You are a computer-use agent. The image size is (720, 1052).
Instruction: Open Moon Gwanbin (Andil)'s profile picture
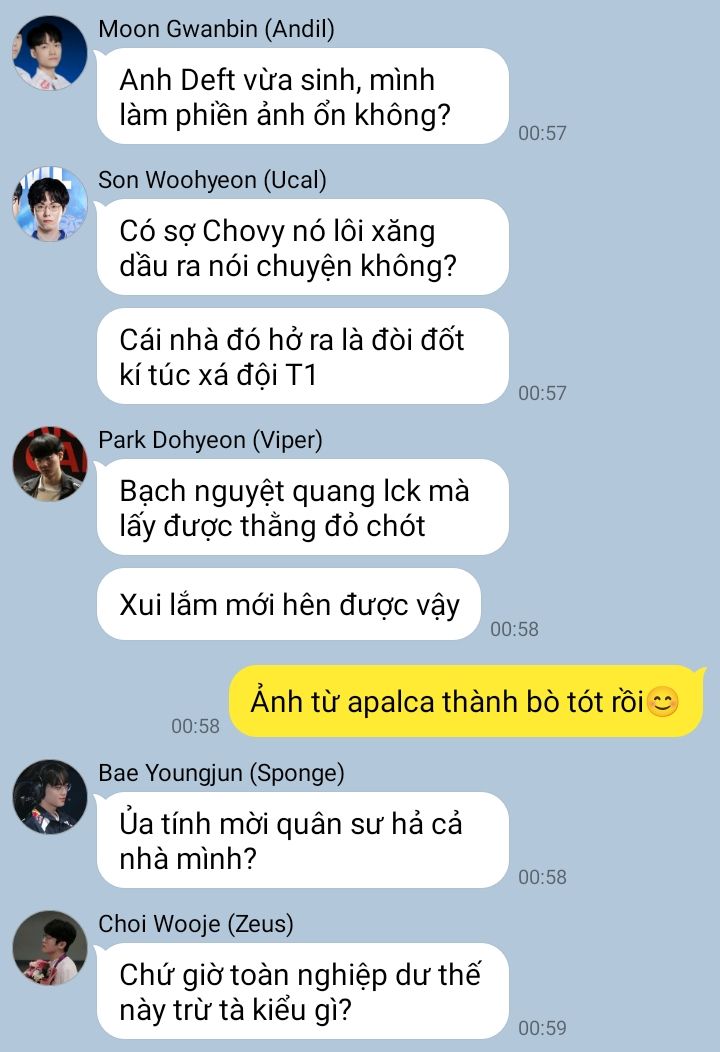(x=49, y=53)
